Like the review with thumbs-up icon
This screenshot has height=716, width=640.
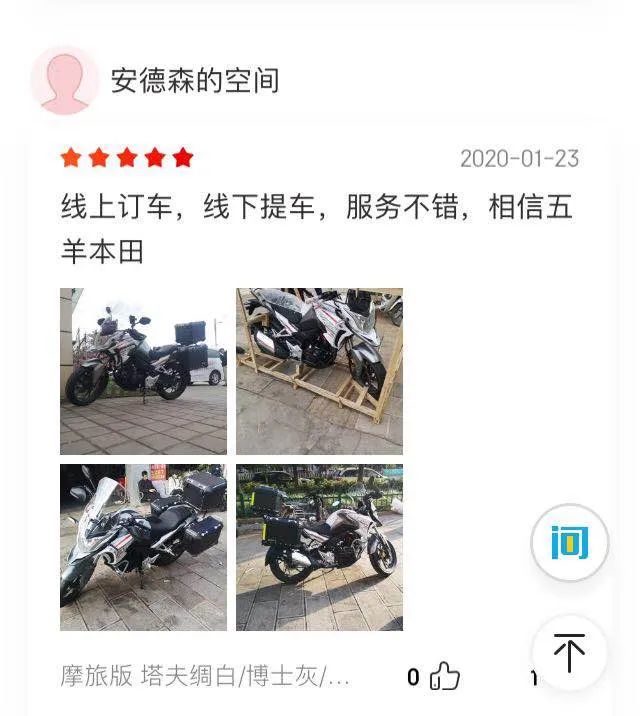coord(444,677)
